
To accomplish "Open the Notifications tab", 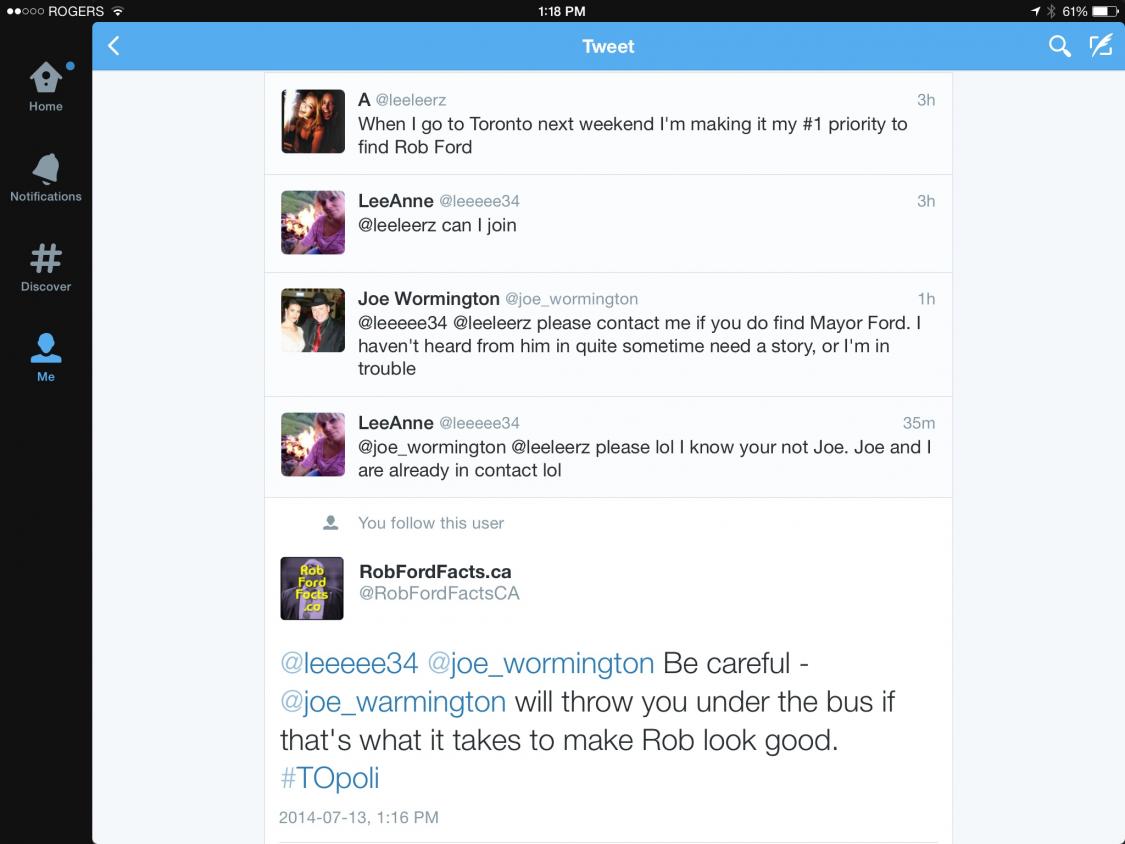I will (x=45, y=177).
